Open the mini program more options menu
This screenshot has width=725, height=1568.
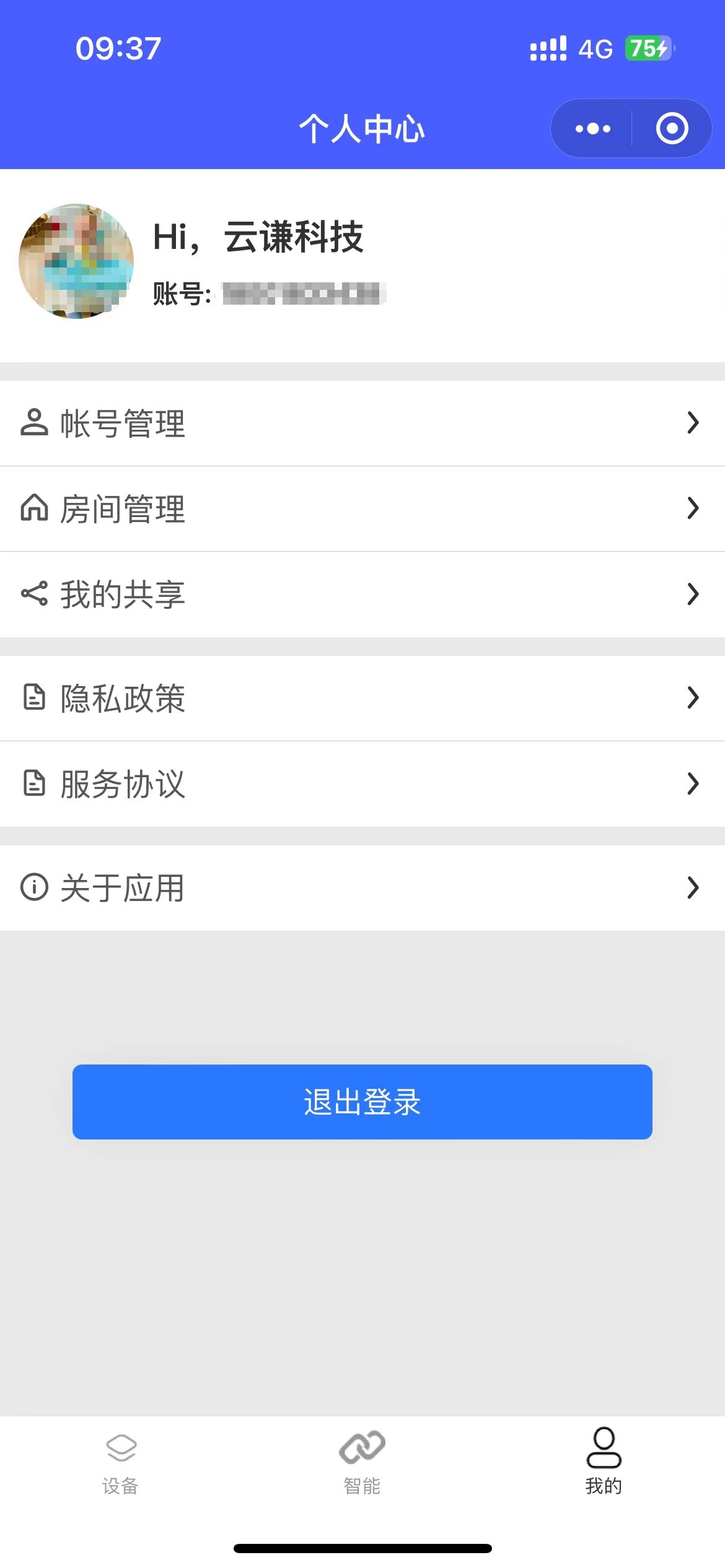point(592,129)
